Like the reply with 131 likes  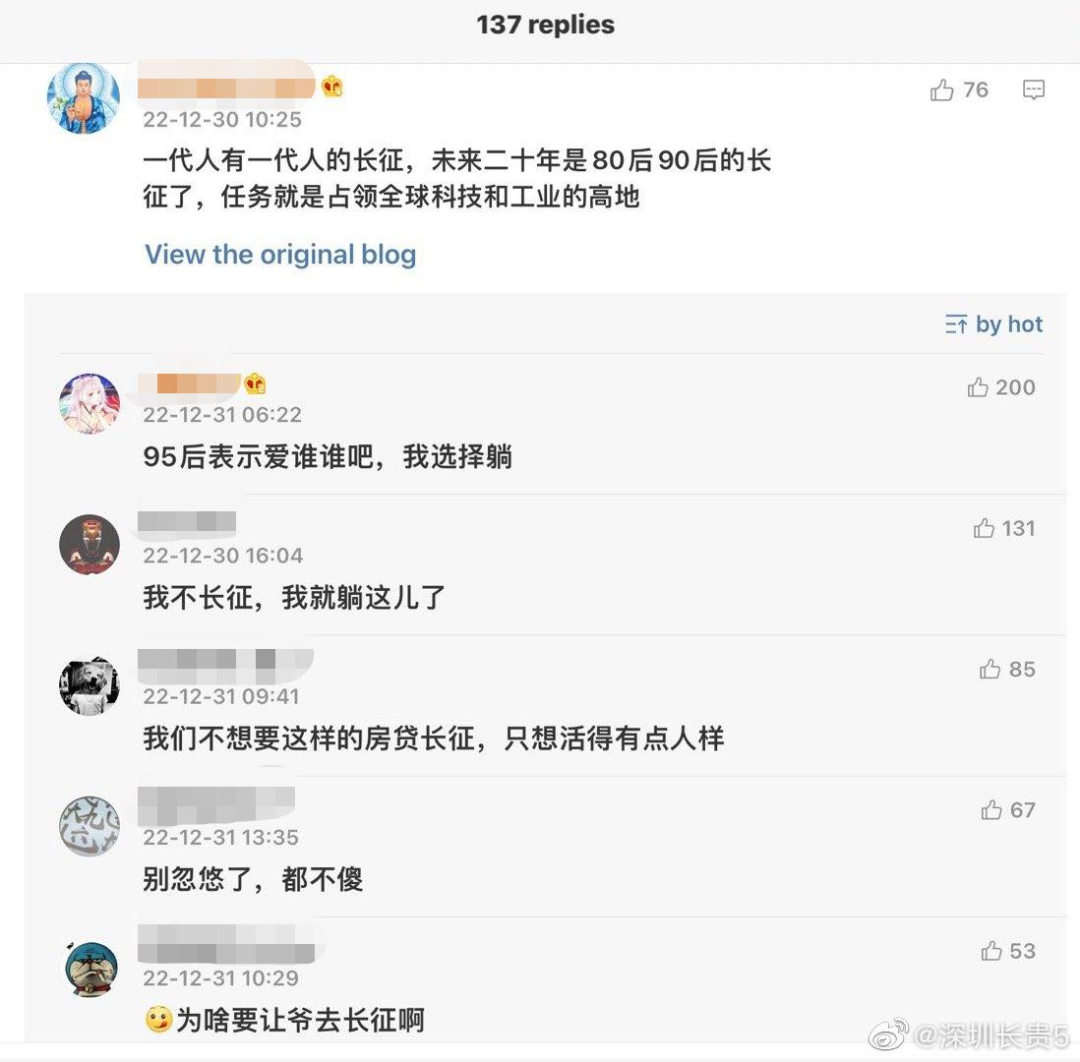pyautogui.click(x=984, y=529)
